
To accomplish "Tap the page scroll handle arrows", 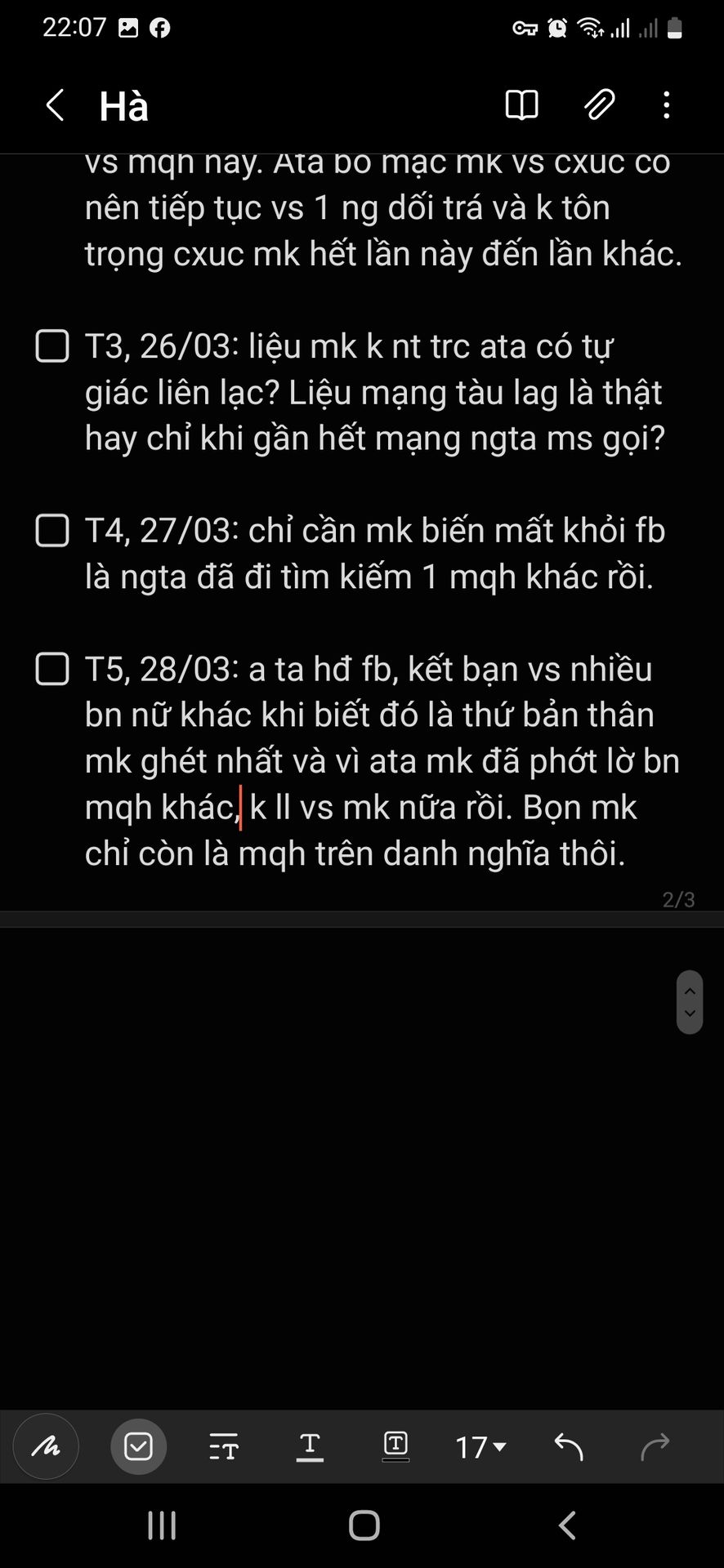I will [x=690, y=1002].
